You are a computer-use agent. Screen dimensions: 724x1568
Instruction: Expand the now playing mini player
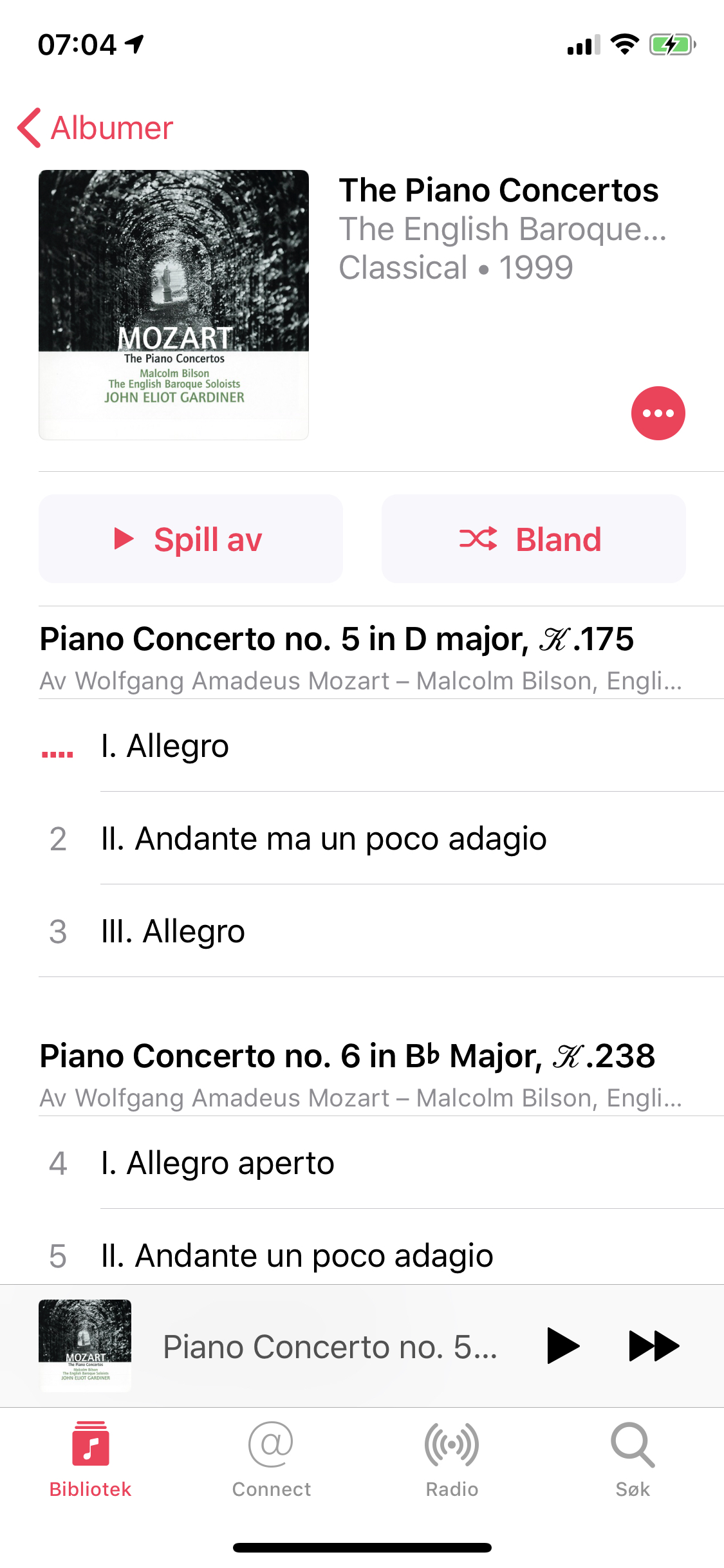(x=328, y=1346)
